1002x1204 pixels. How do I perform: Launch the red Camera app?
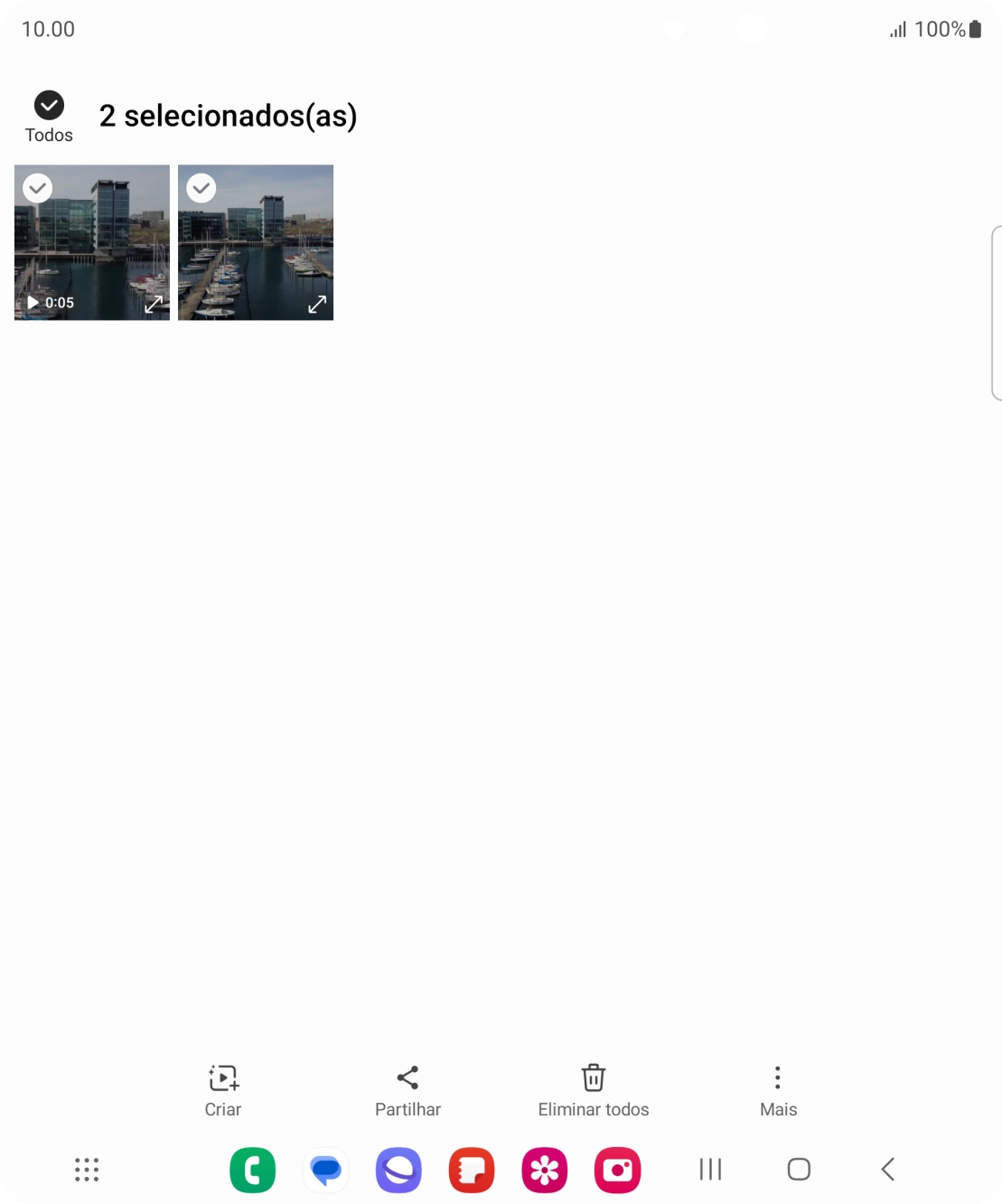point(618,1170)
